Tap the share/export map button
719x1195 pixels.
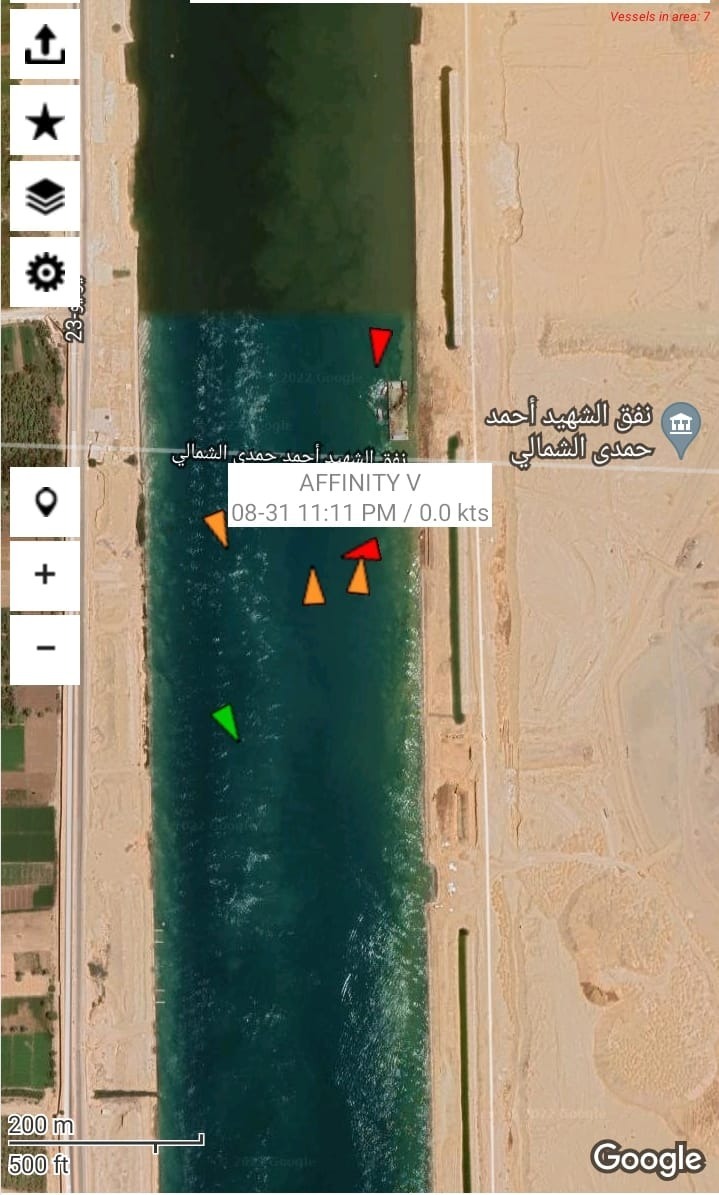pyautogui.click(x=45, y=45)
